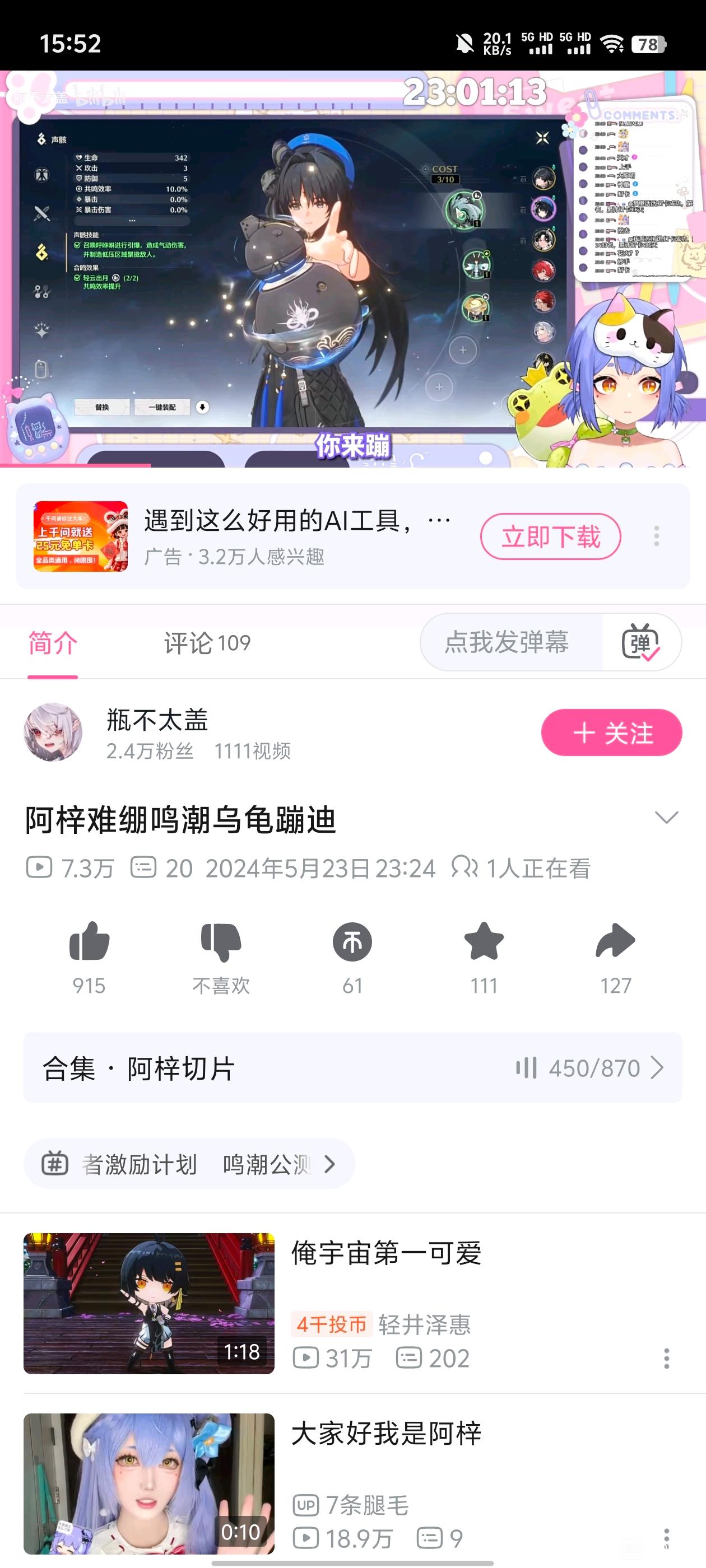The image size is (706, 1568).
Task: Add the video to favorites
Action: point(484,942)
